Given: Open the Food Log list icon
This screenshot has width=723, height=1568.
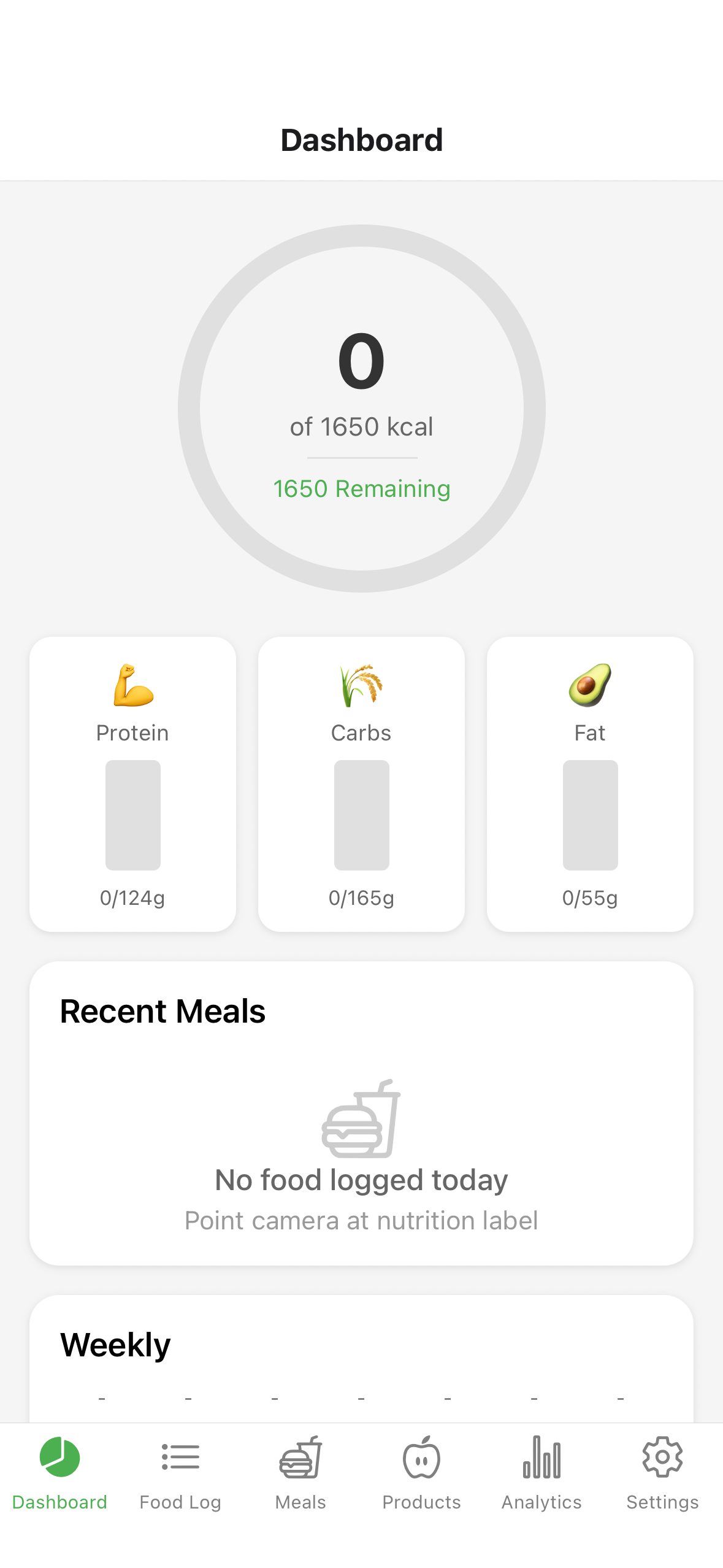Looking at the screenshot, I should click(180, 1456).
